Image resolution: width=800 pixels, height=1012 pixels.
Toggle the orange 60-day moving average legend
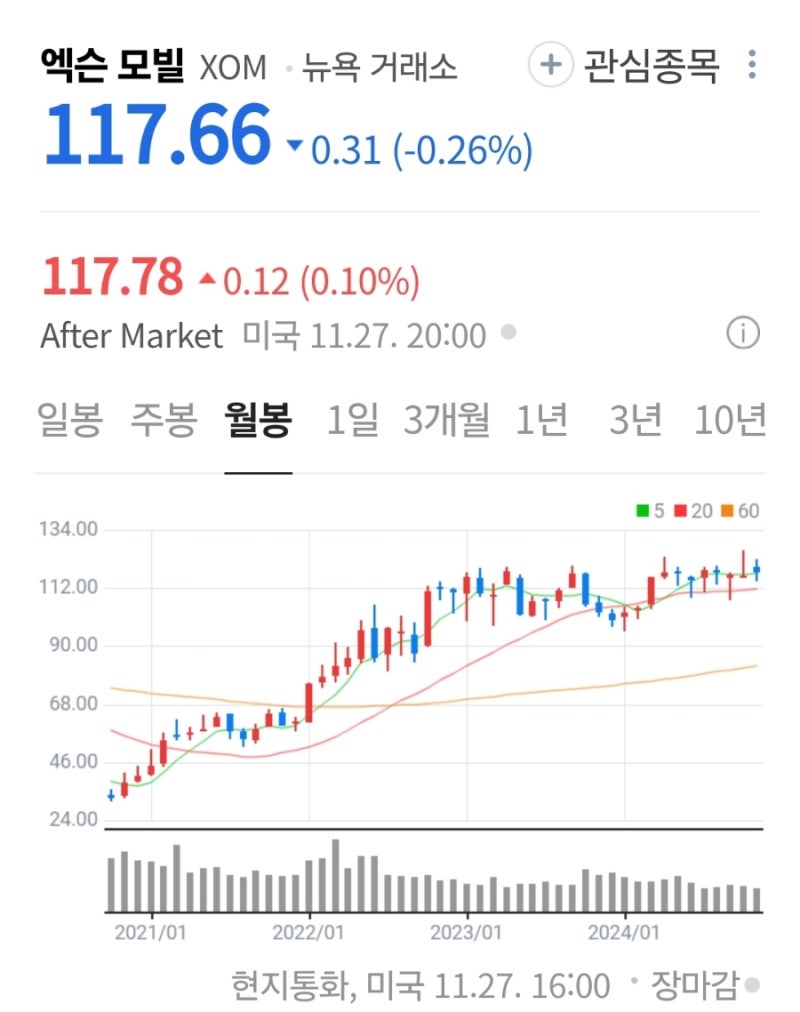[726, 510]
